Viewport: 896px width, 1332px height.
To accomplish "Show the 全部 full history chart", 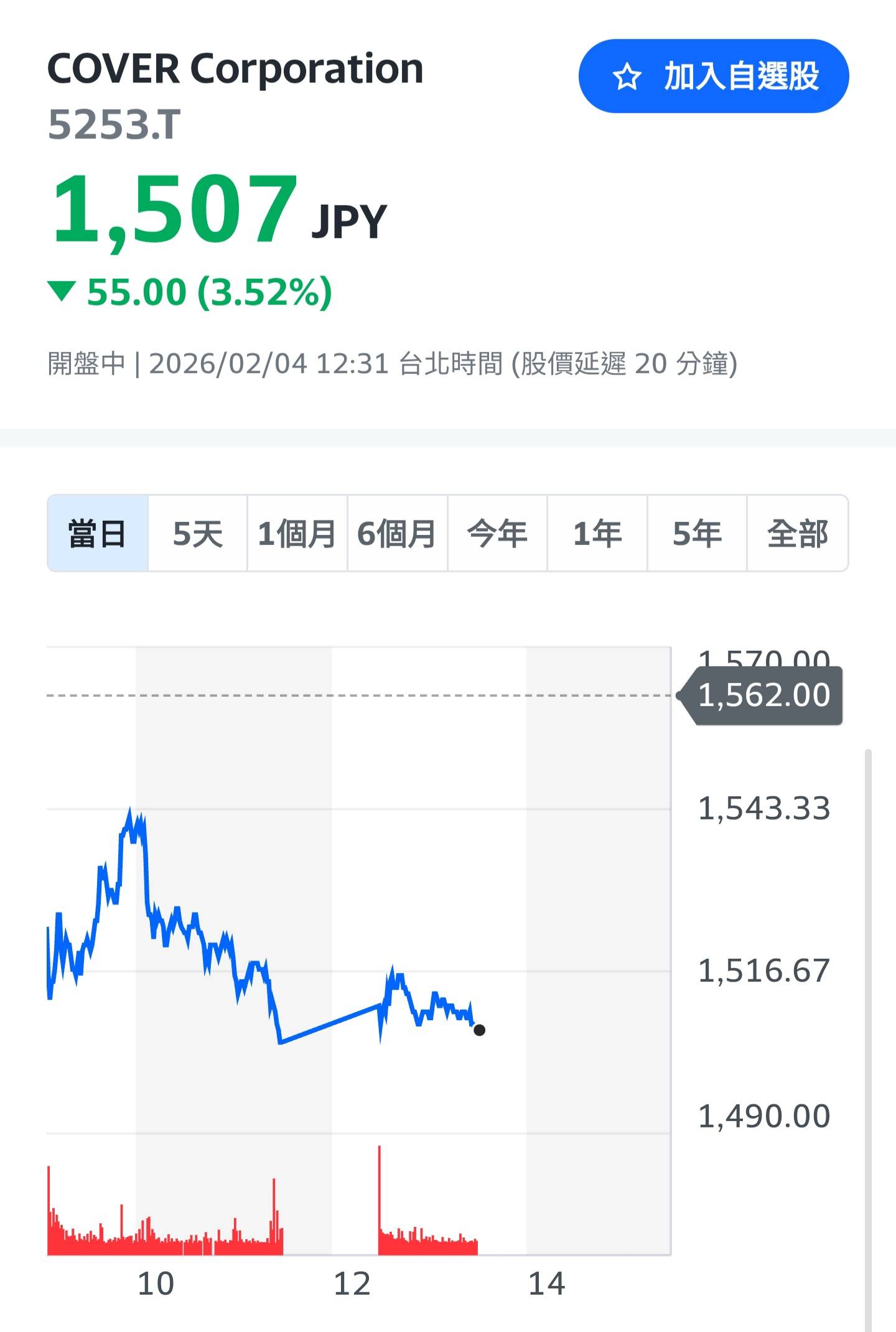I will tap(797, 533).
